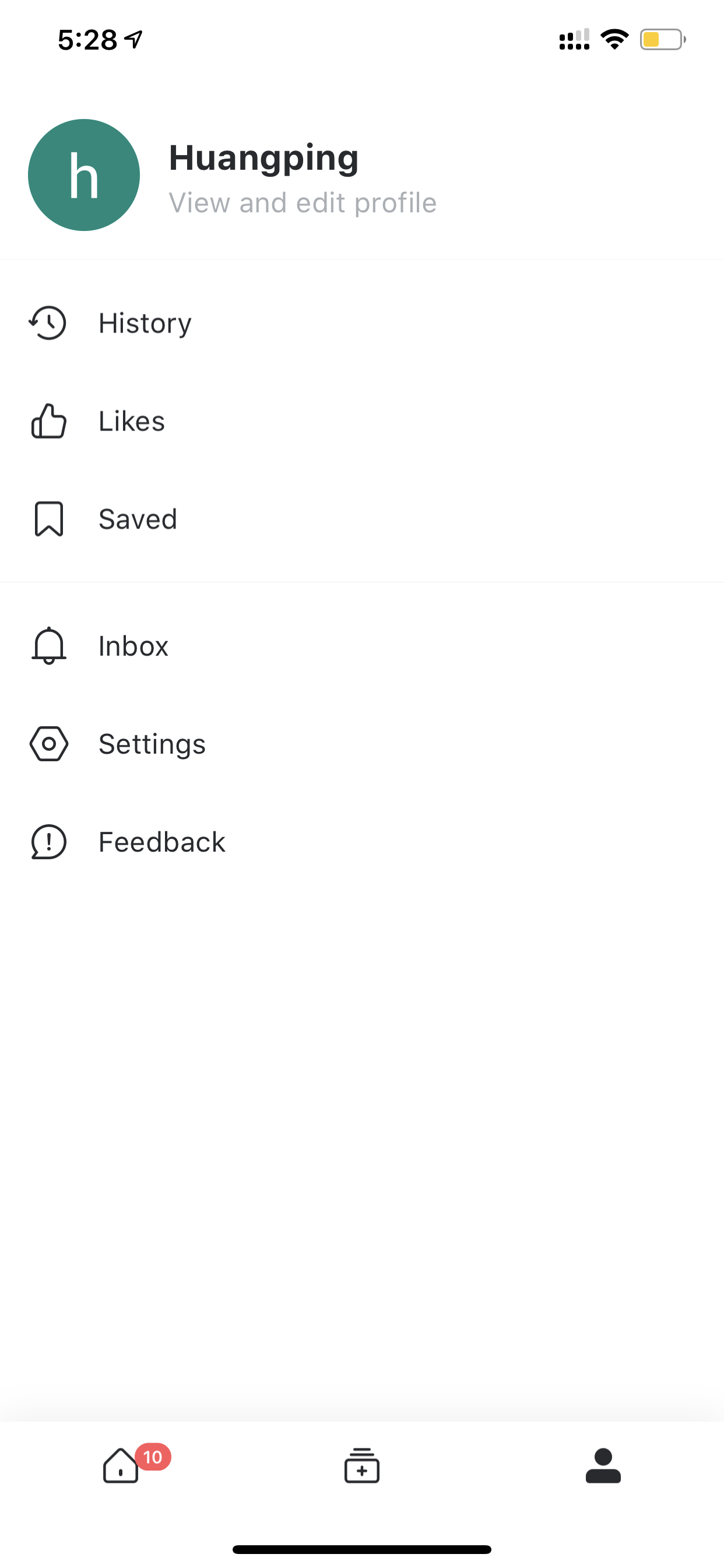Select the profile person tab
Screen dimensions: 724x1568
pyautogui.click(x=603, y=1465)
